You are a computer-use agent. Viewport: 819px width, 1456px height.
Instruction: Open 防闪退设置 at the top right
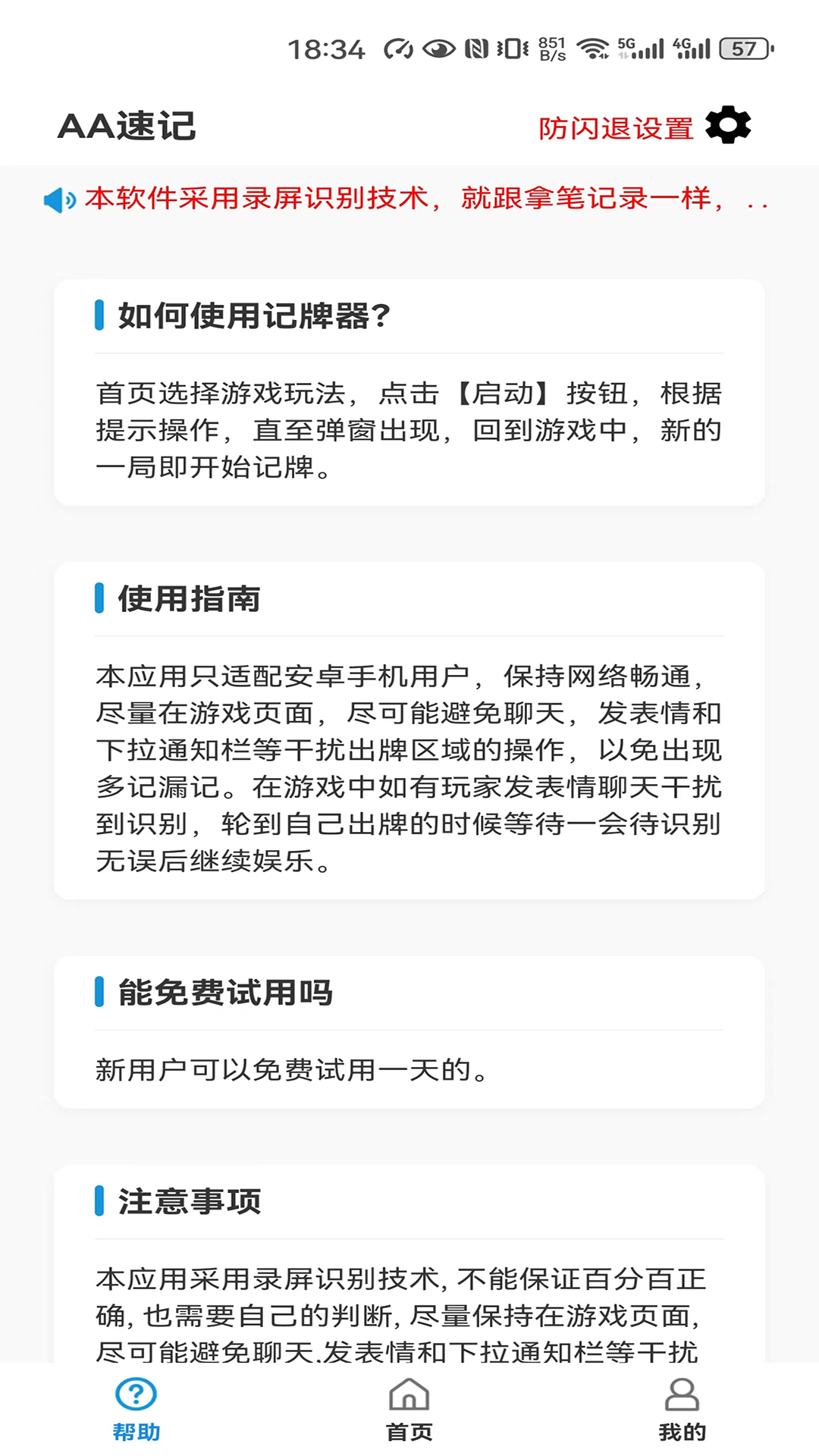point(616,127)
